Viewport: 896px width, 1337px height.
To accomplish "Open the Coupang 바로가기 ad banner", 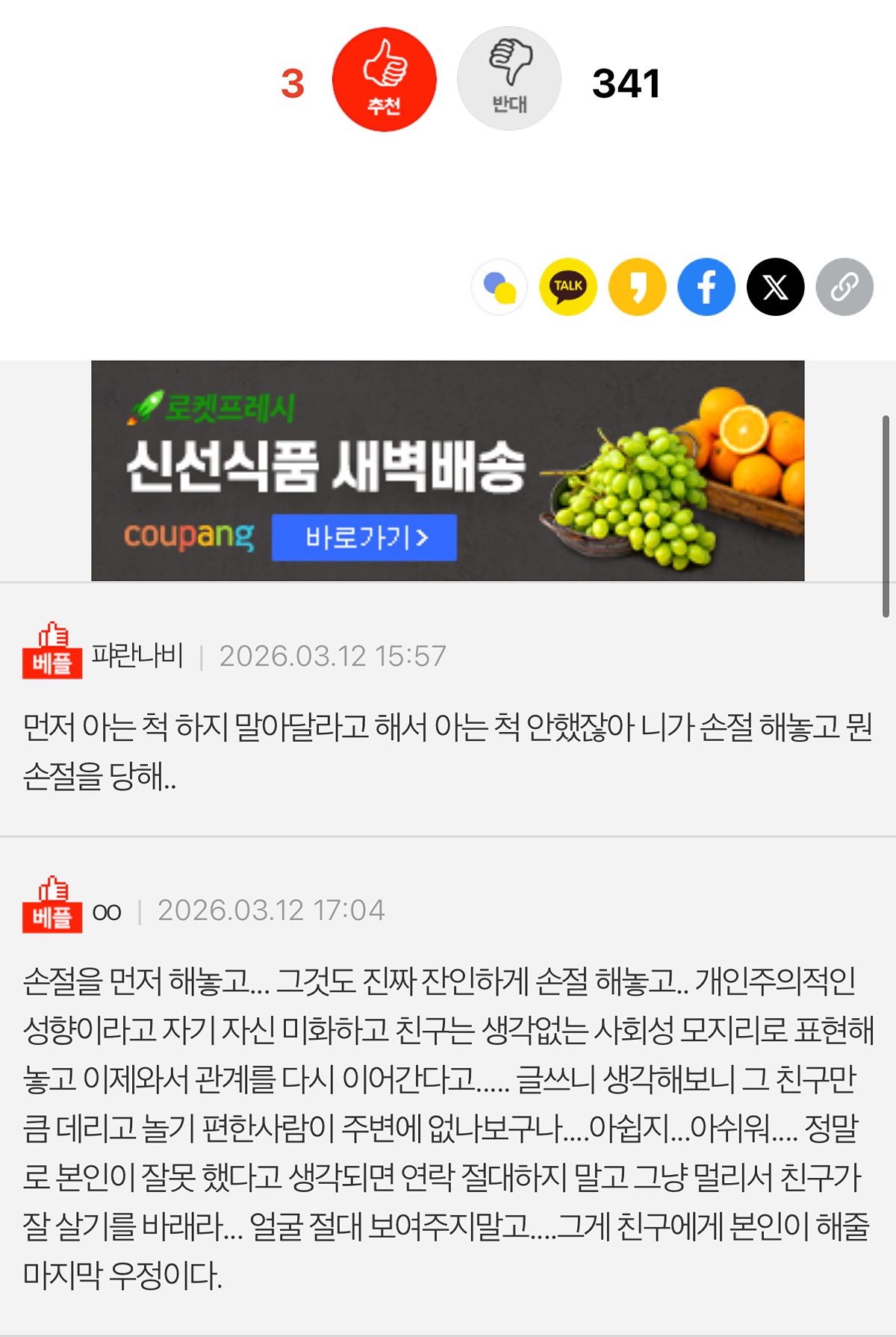I will point(364,537).
